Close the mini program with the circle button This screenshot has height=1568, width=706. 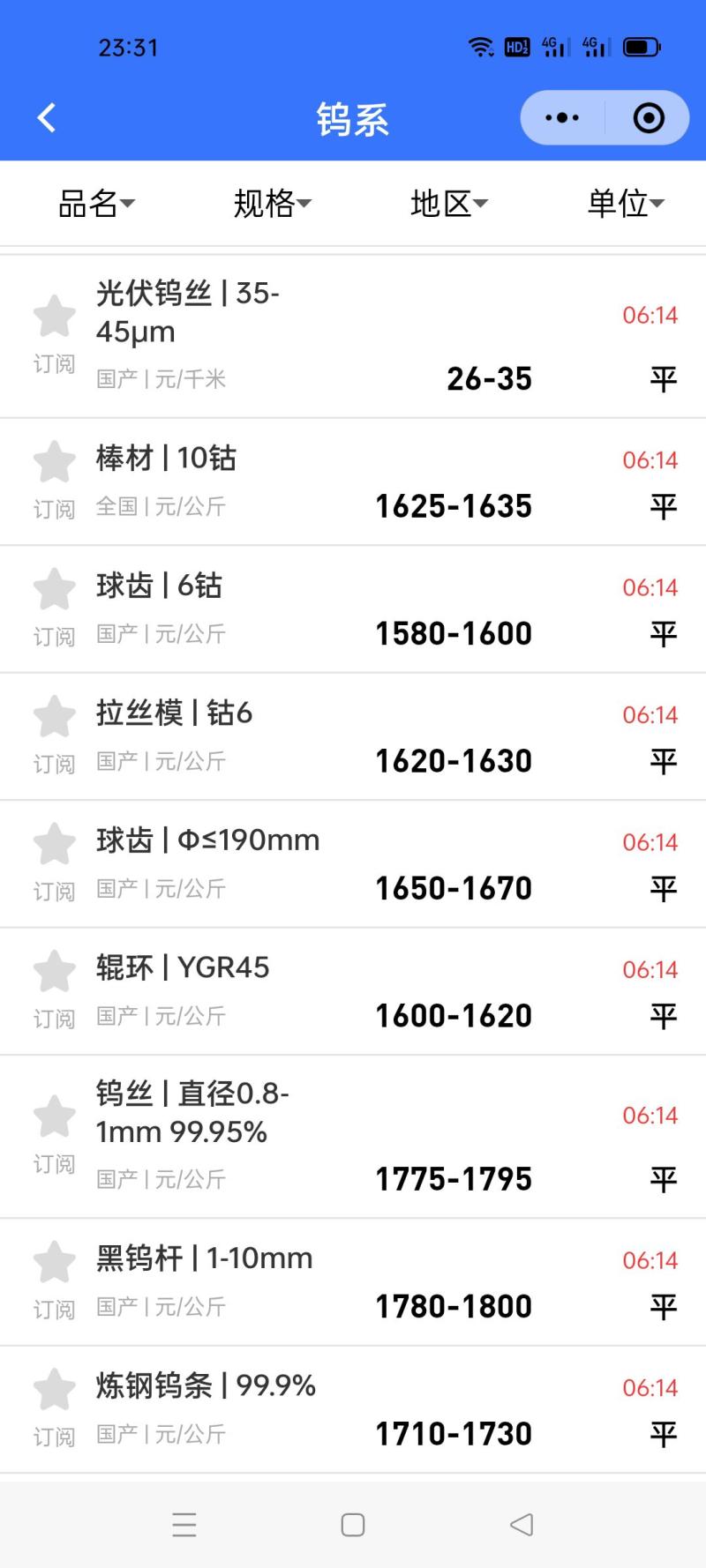649,117
